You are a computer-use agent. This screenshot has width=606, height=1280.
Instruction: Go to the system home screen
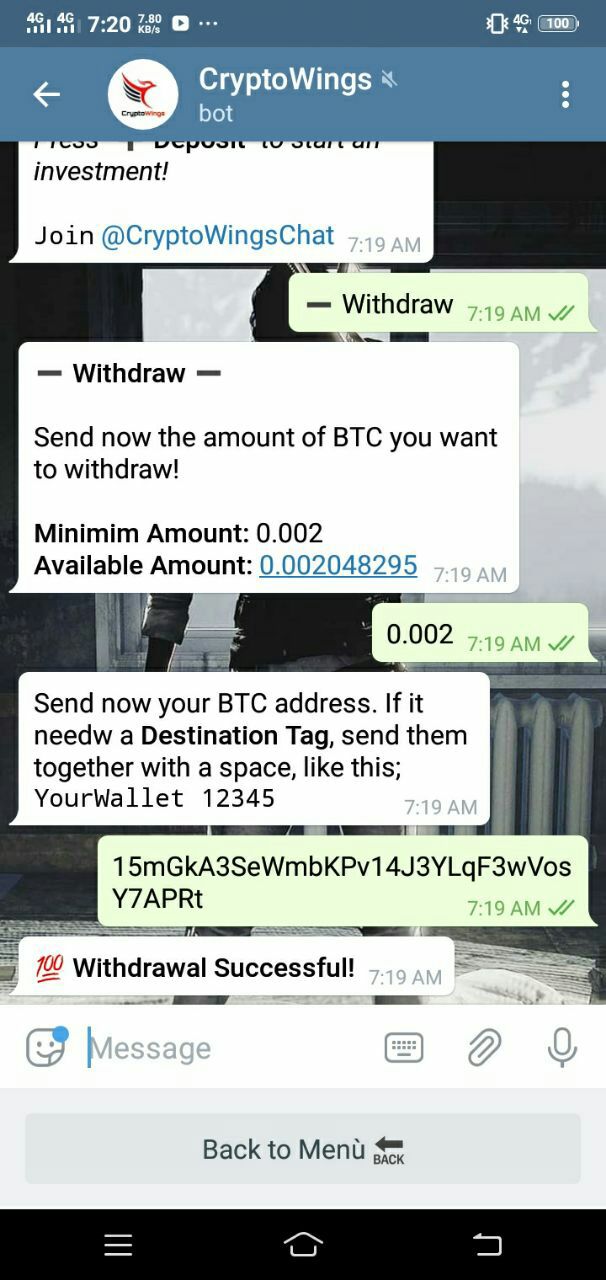[x=302, y=1244]
